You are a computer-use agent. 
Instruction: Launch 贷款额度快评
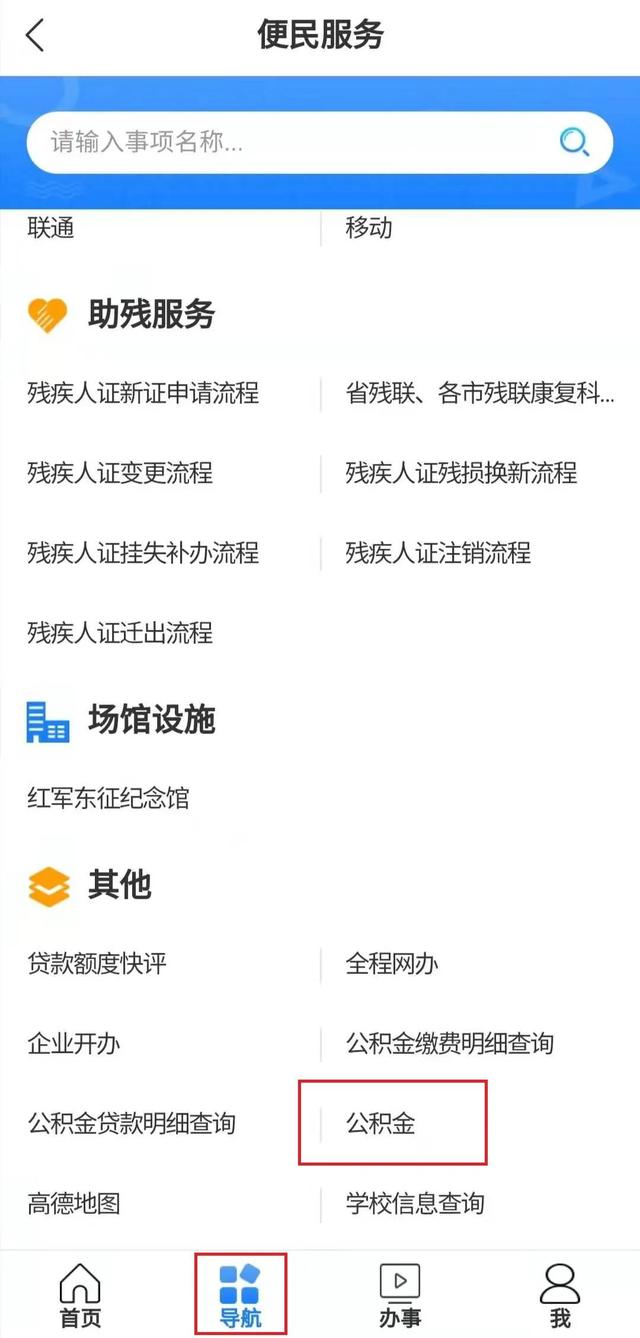[97, 964]
